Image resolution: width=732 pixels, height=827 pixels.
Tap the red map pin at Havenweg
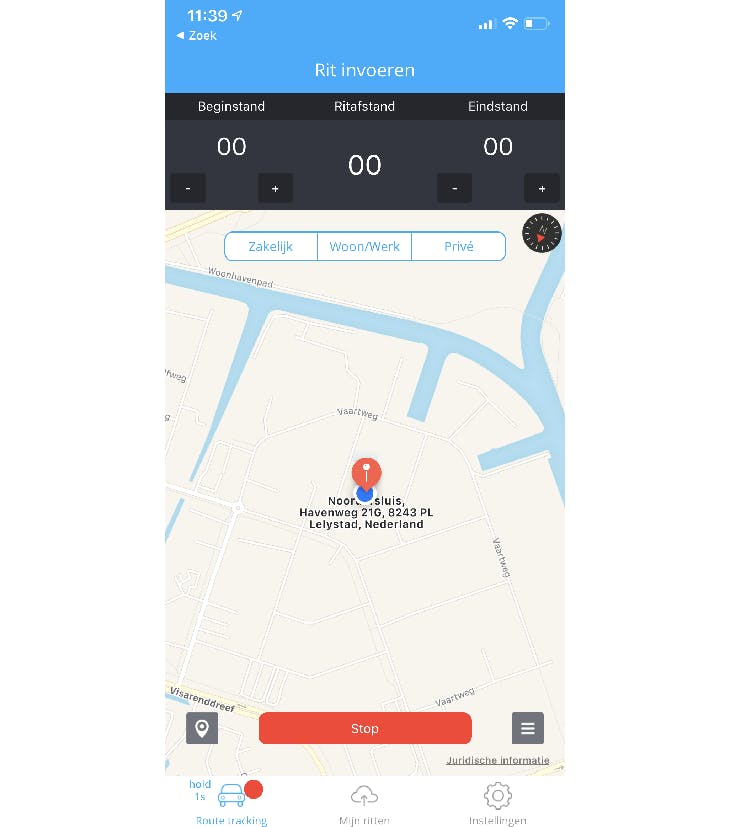(366, 471)
